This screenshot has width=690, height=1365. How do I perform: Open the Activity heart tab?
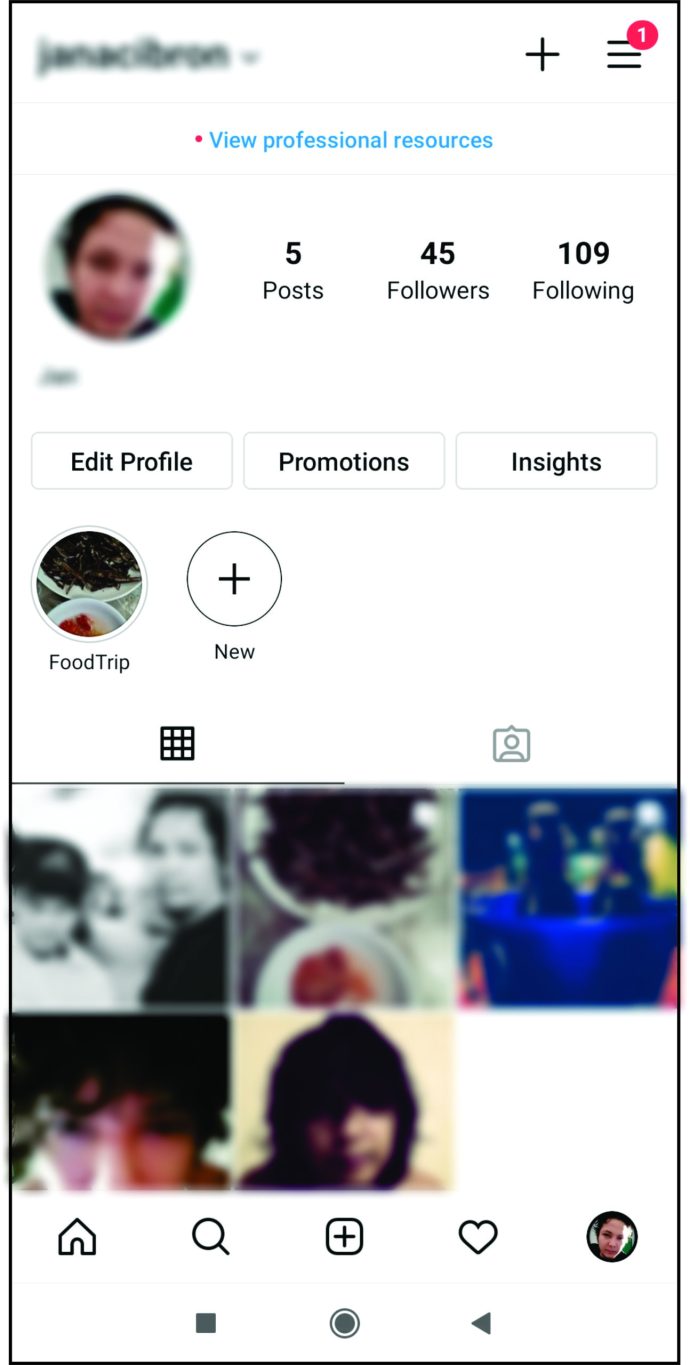[478, 1238]
